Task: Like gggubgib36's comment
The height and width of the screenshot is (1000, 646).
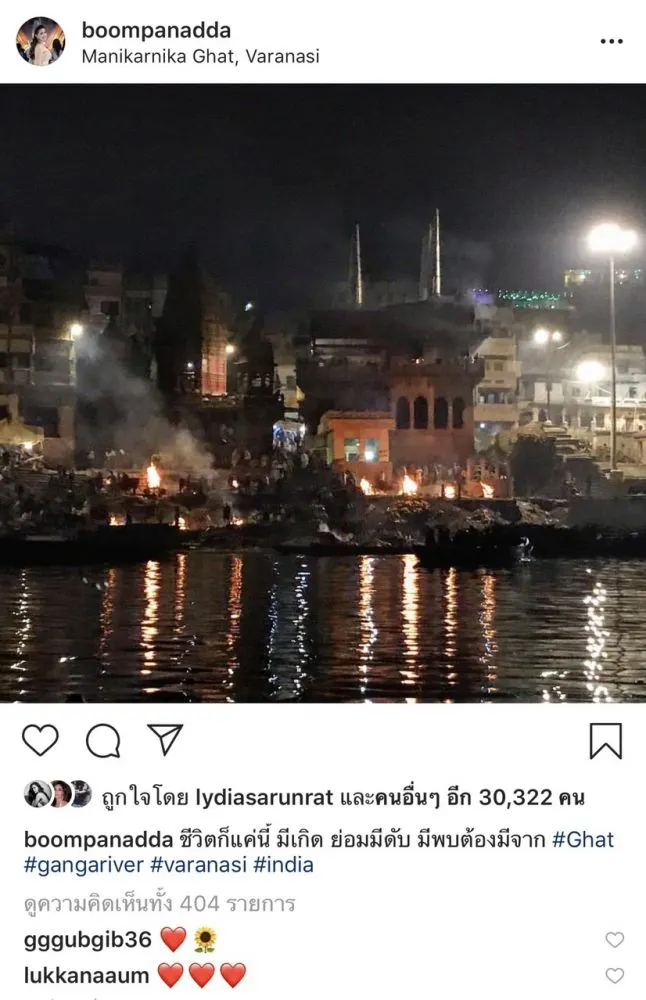Action: point(614,939)
